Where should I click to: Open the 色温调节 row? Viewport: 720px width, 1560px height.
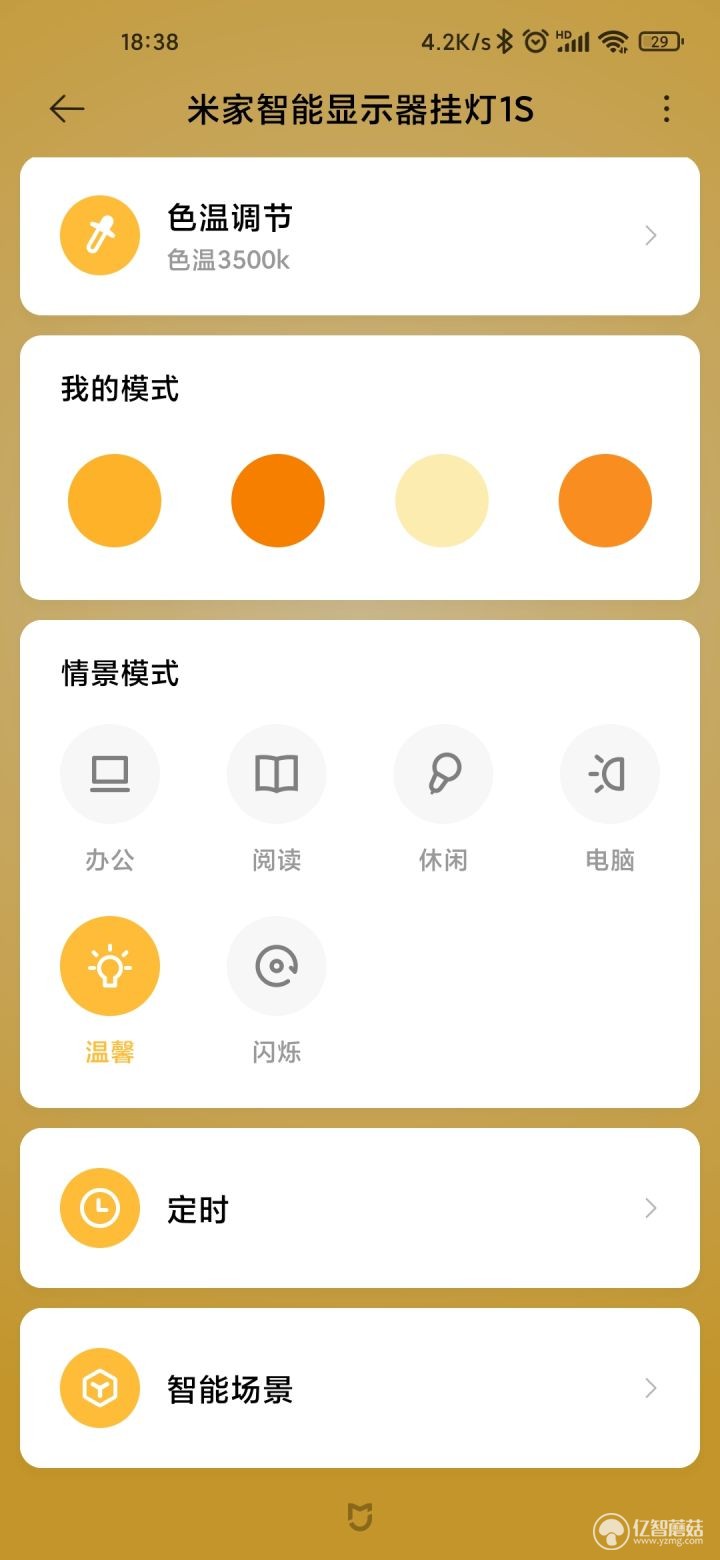[x=360, y=236]
